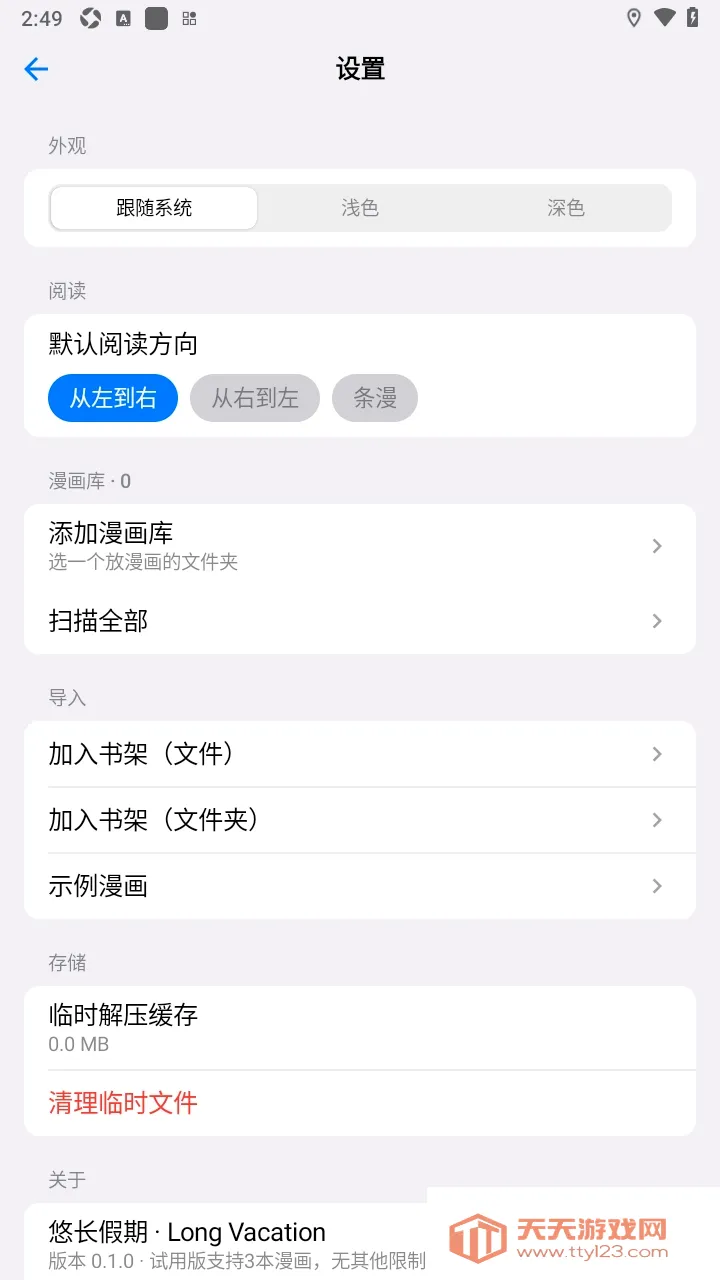Viewport: 720px width, 1280px height.
Task: Select the 跟随系统 appearance option
Action: [x=154, y=208]
